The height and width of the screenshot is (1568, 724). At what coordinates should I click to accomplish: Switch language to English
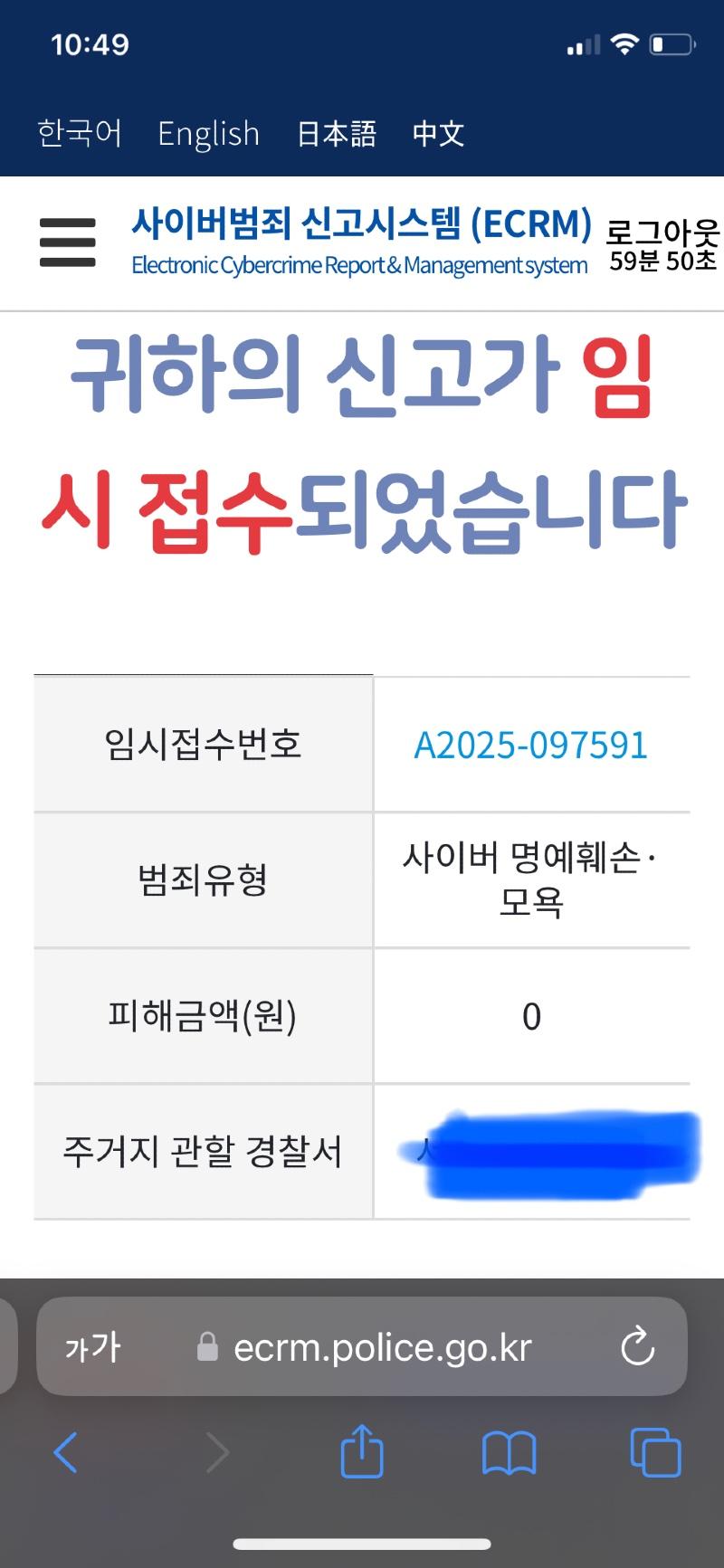pos(208,133)
